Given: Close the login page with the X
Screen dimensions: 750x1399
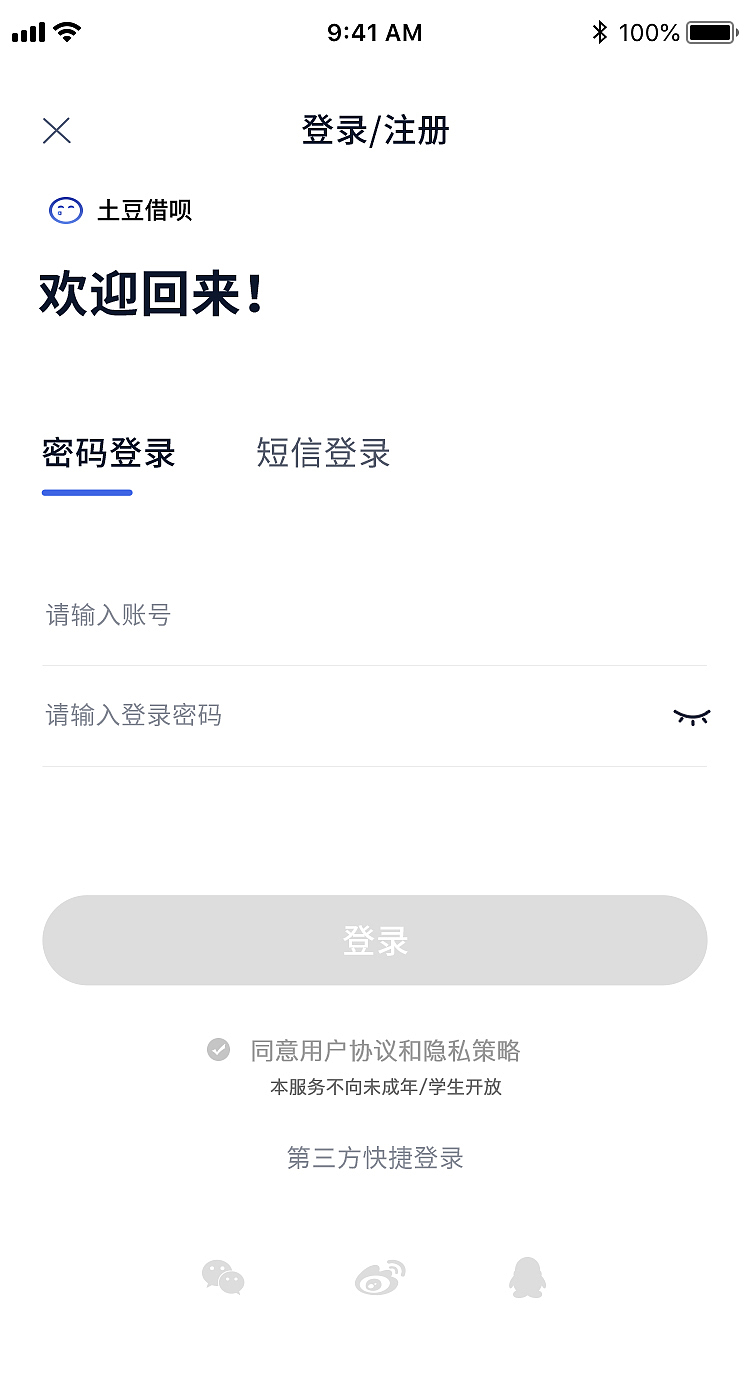Looking at the screenshot, I should click(x=56, y=130).
